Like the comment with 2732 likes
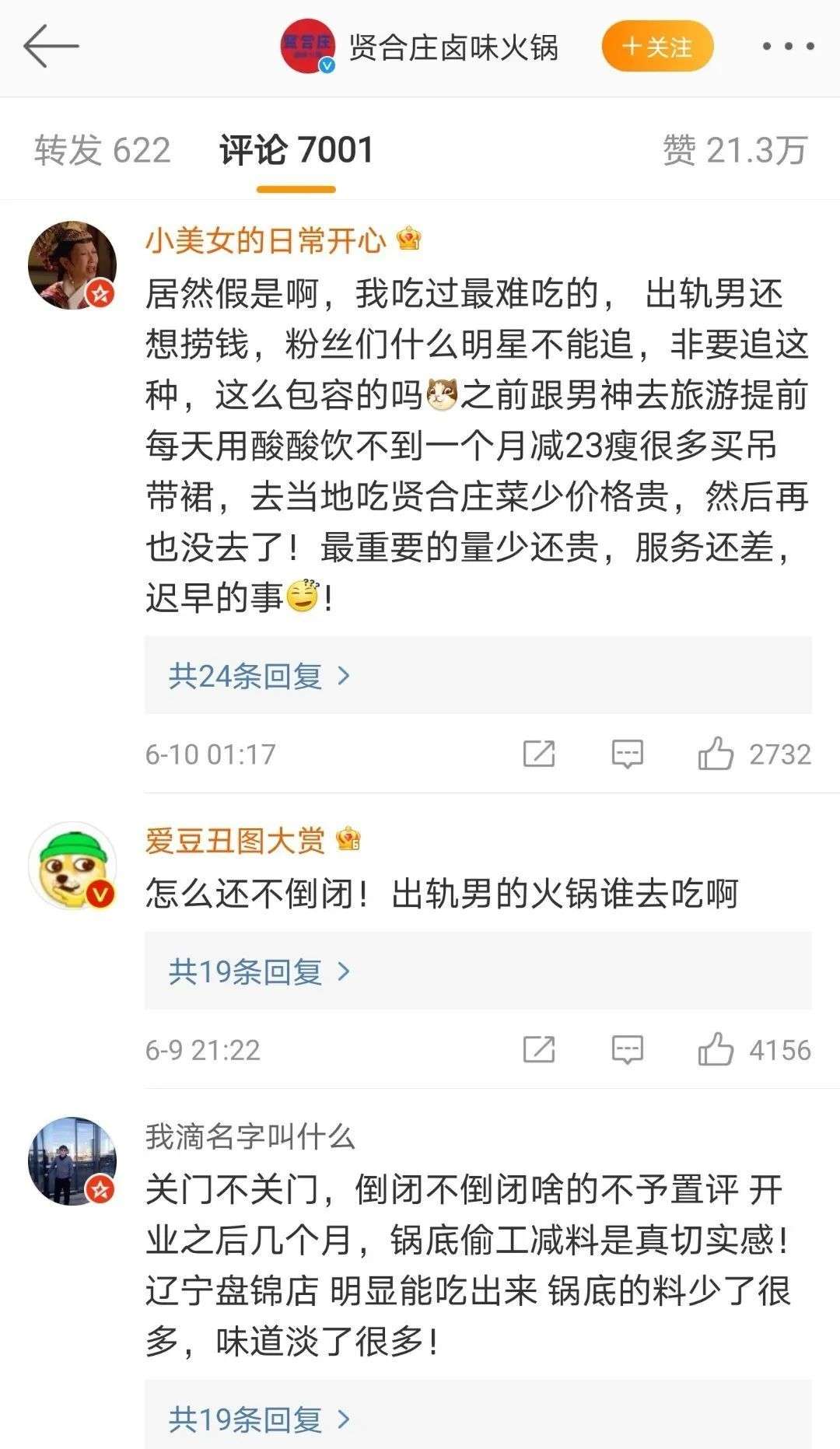 click(x=716, y=754)
